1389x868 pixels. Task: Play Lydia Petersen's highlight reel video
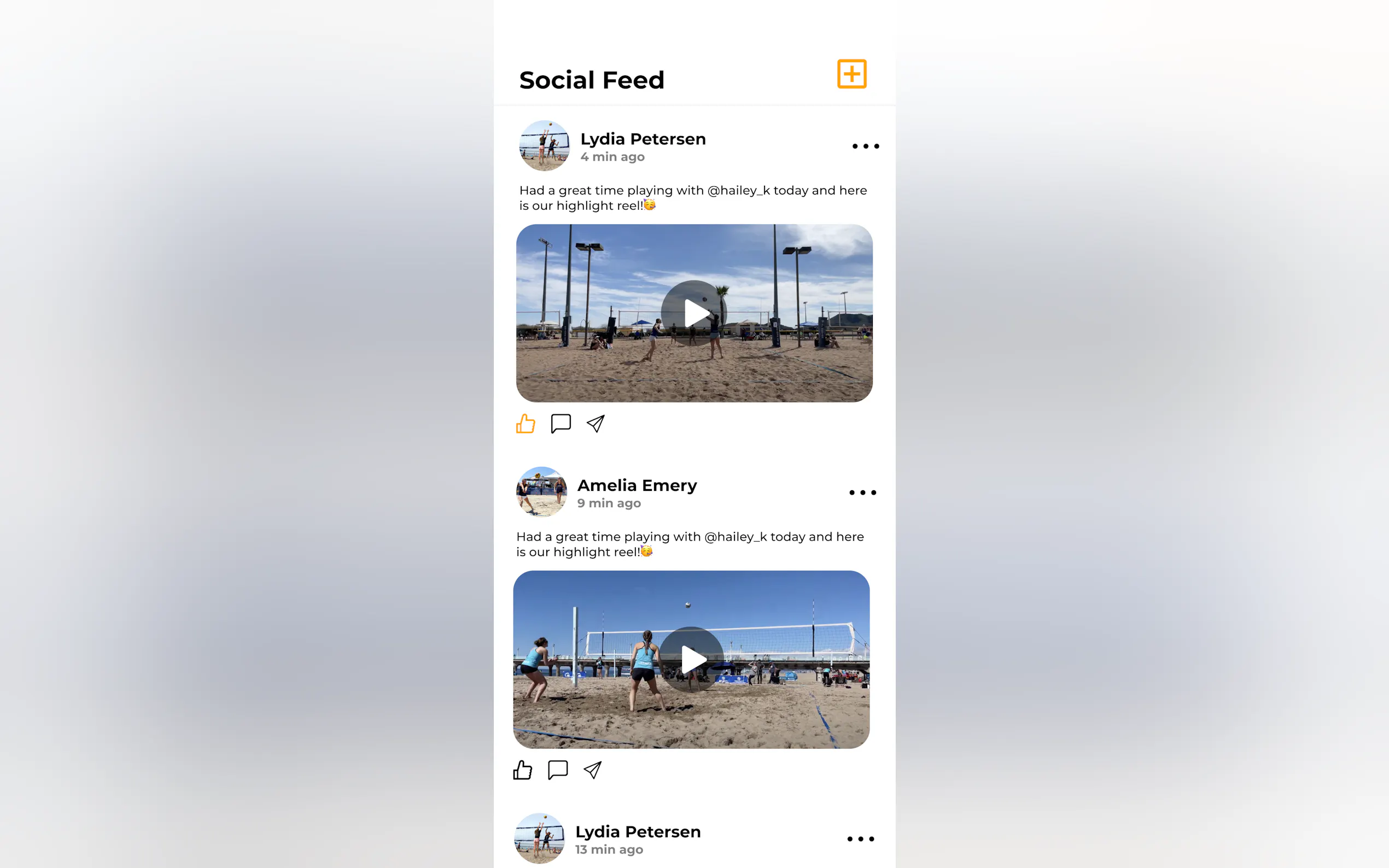(x=694, y=313)
